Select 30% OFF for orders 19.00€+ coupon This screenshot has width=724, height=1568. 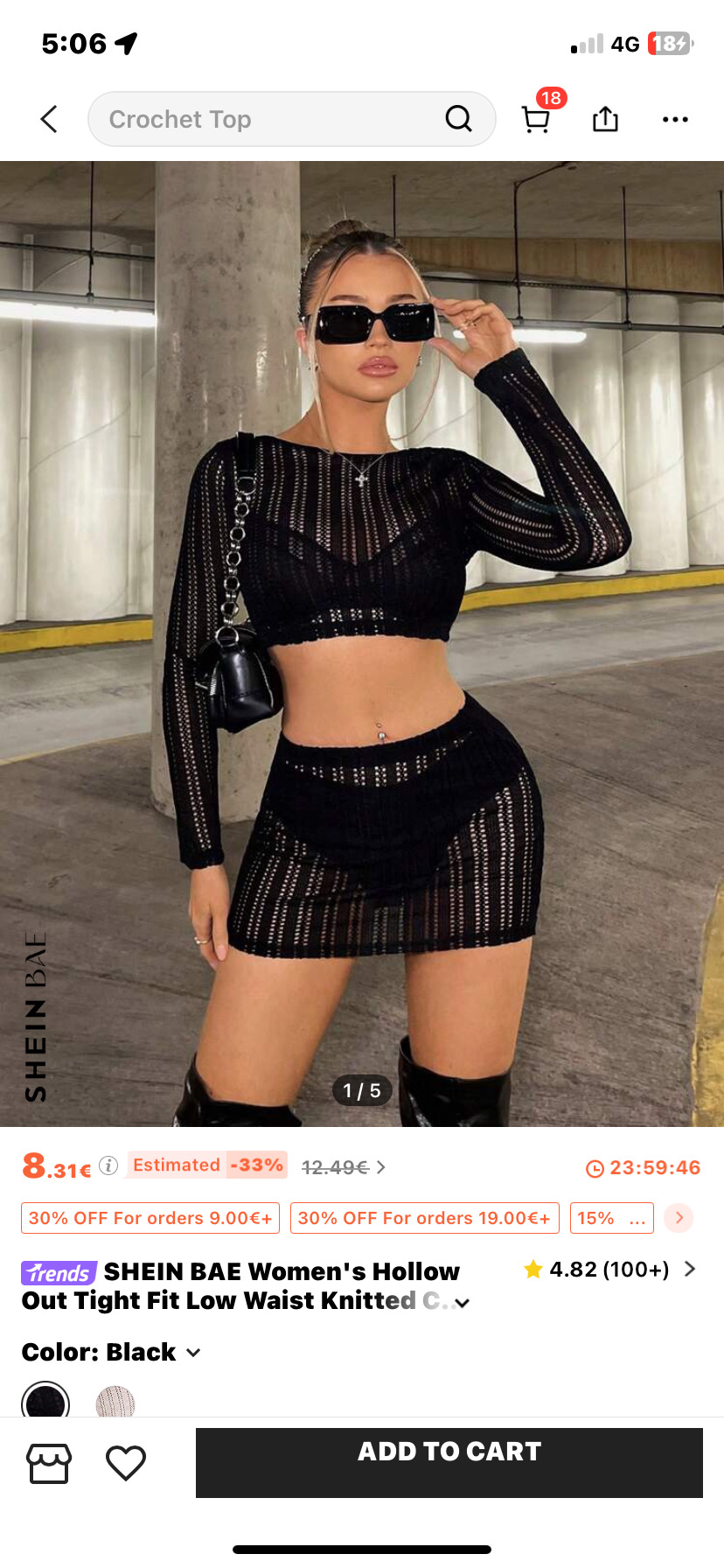424,1218
